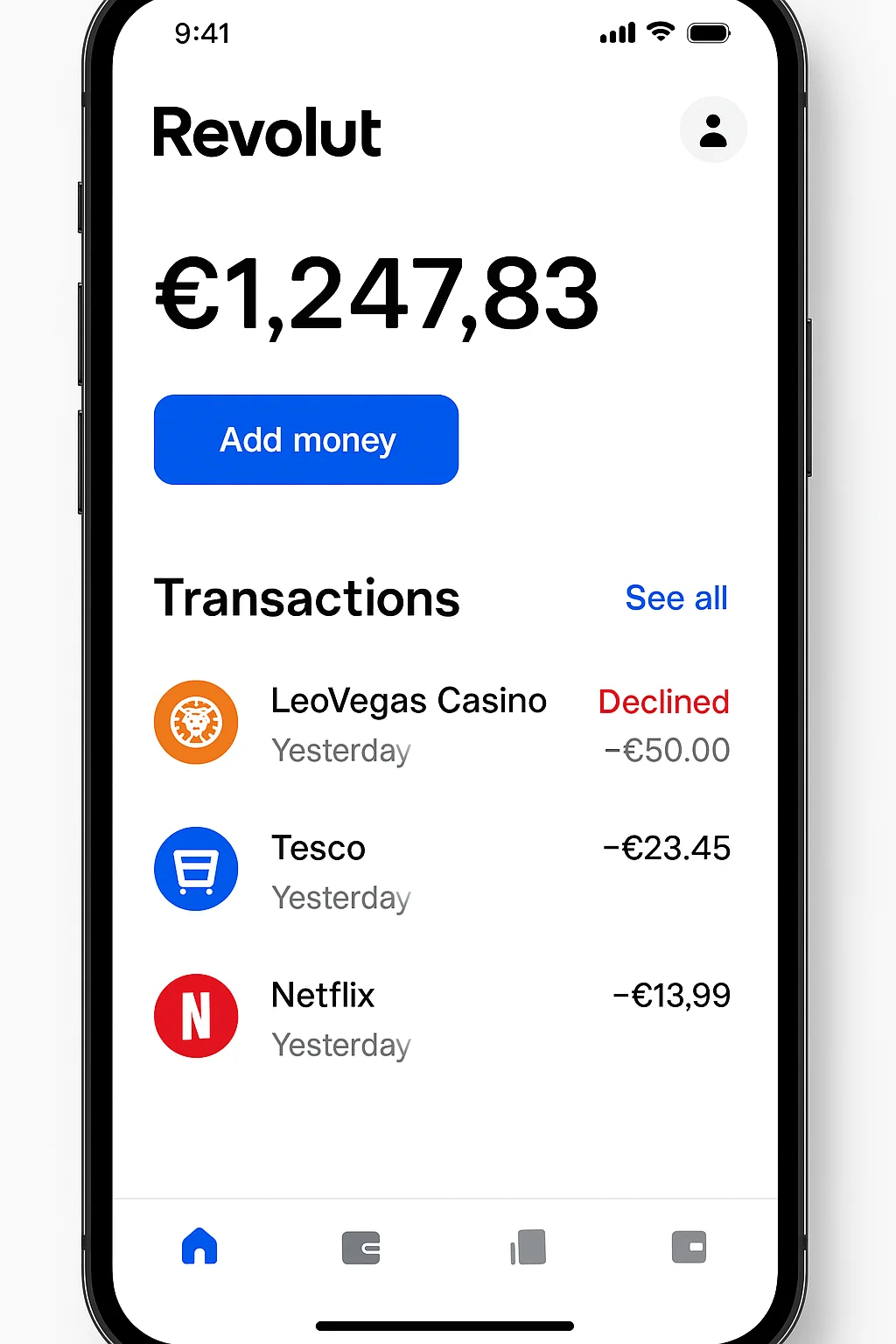This screenshot has height=1344, width=896.
Task: Open the profile icon
Action: coord(713,130)
